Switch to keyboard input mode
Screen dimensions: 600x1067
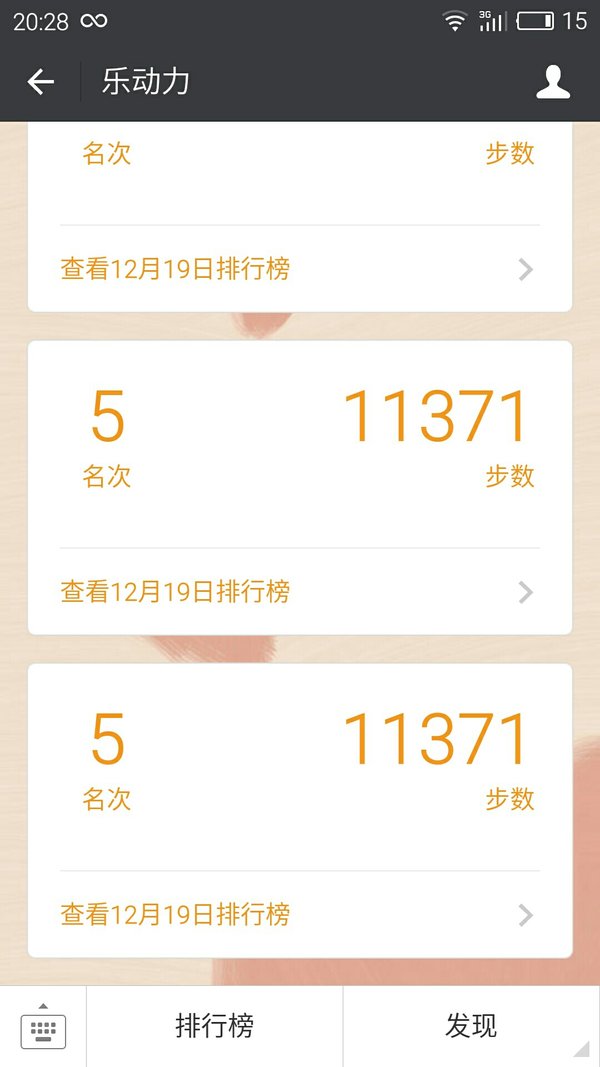coord(44,1026)
